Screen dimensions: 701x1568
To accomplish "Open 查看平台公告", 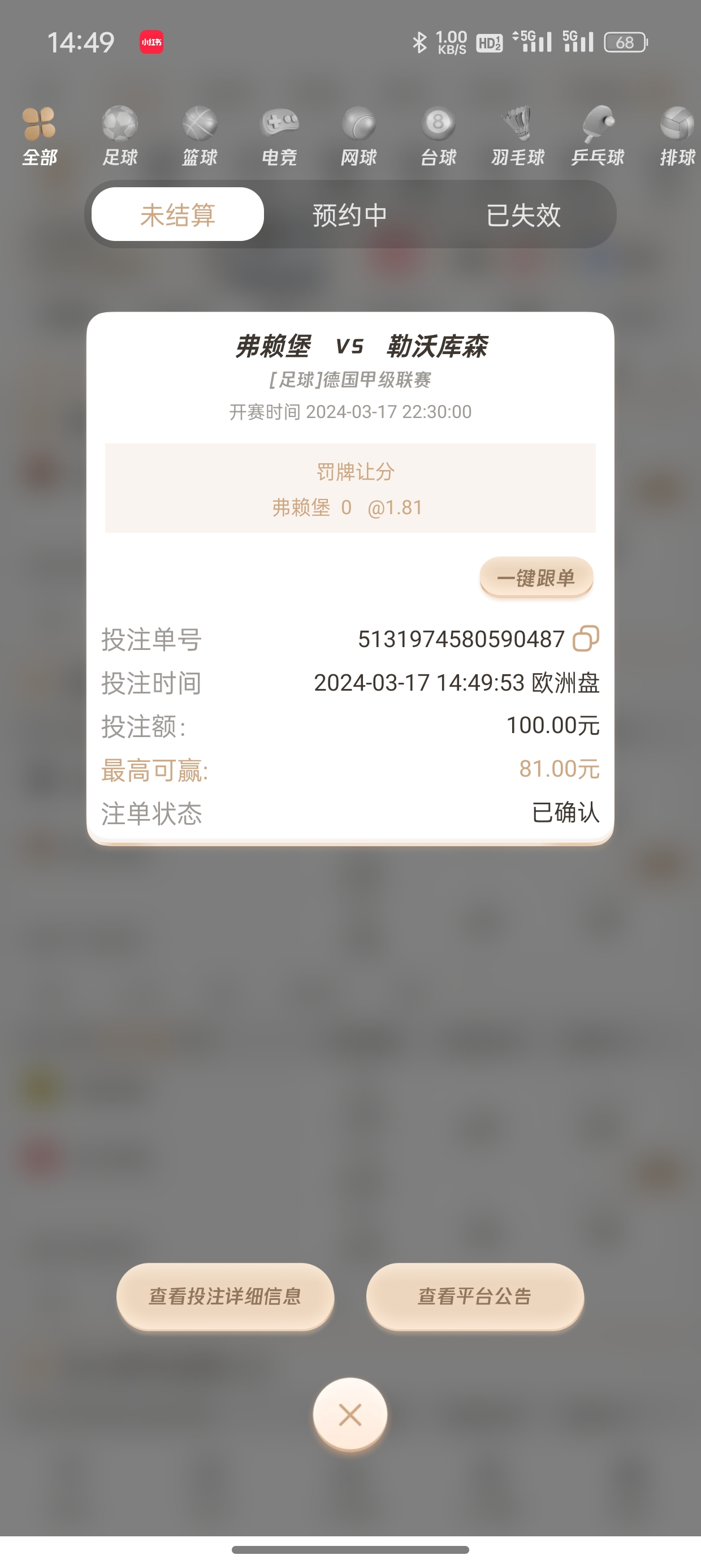I will point(475,1296).
